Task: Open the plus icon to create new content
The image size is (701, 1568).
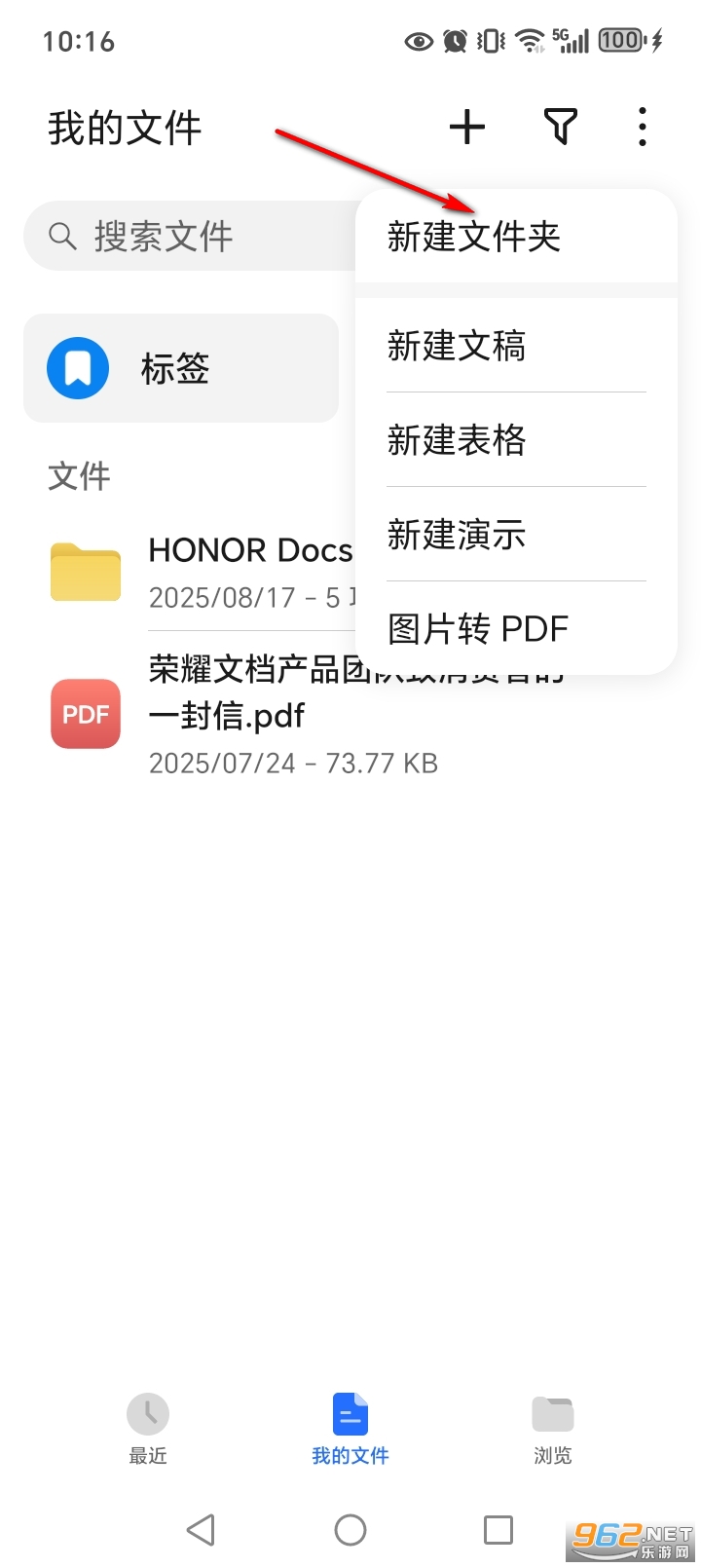Action: pyautogui.click(x=467, y=127)
